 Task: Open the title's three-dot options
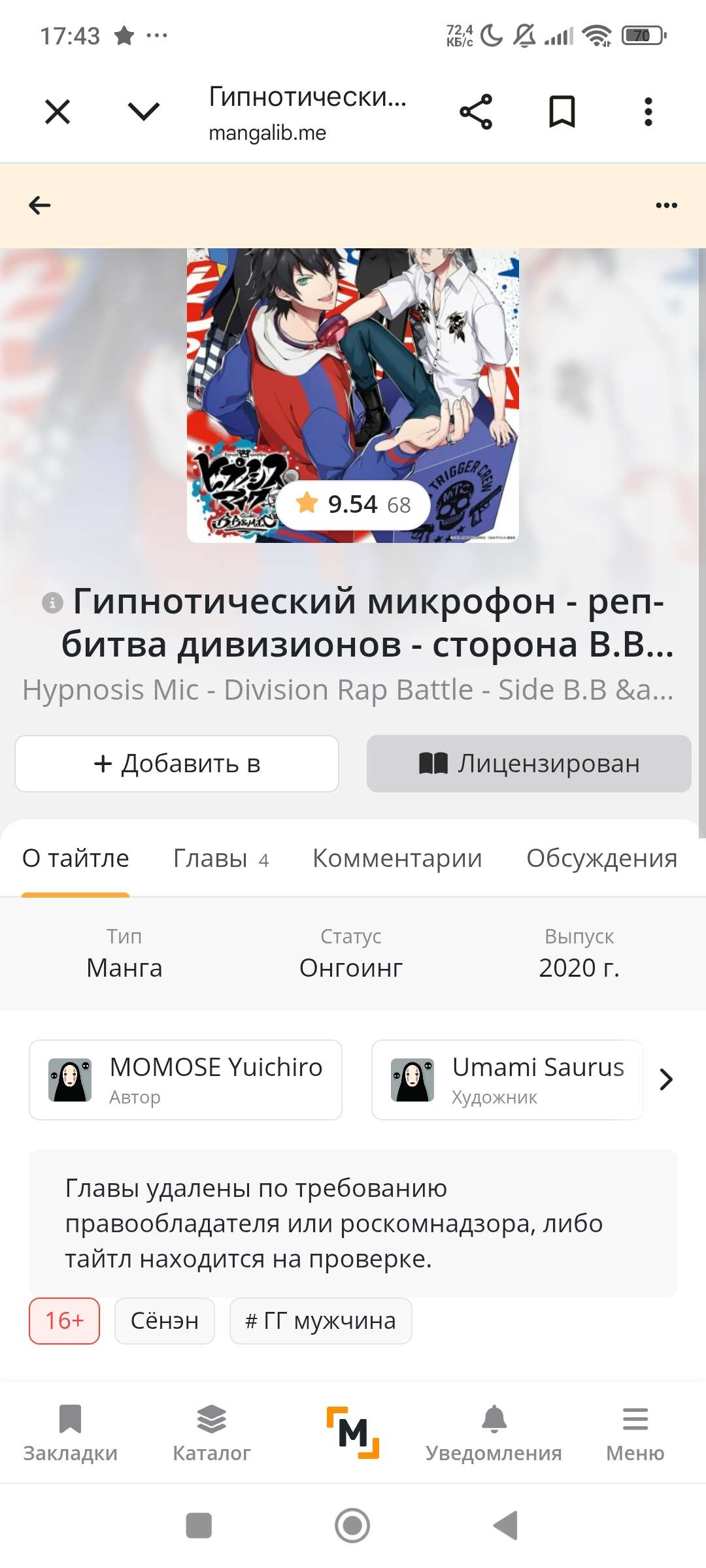[666, 205]
